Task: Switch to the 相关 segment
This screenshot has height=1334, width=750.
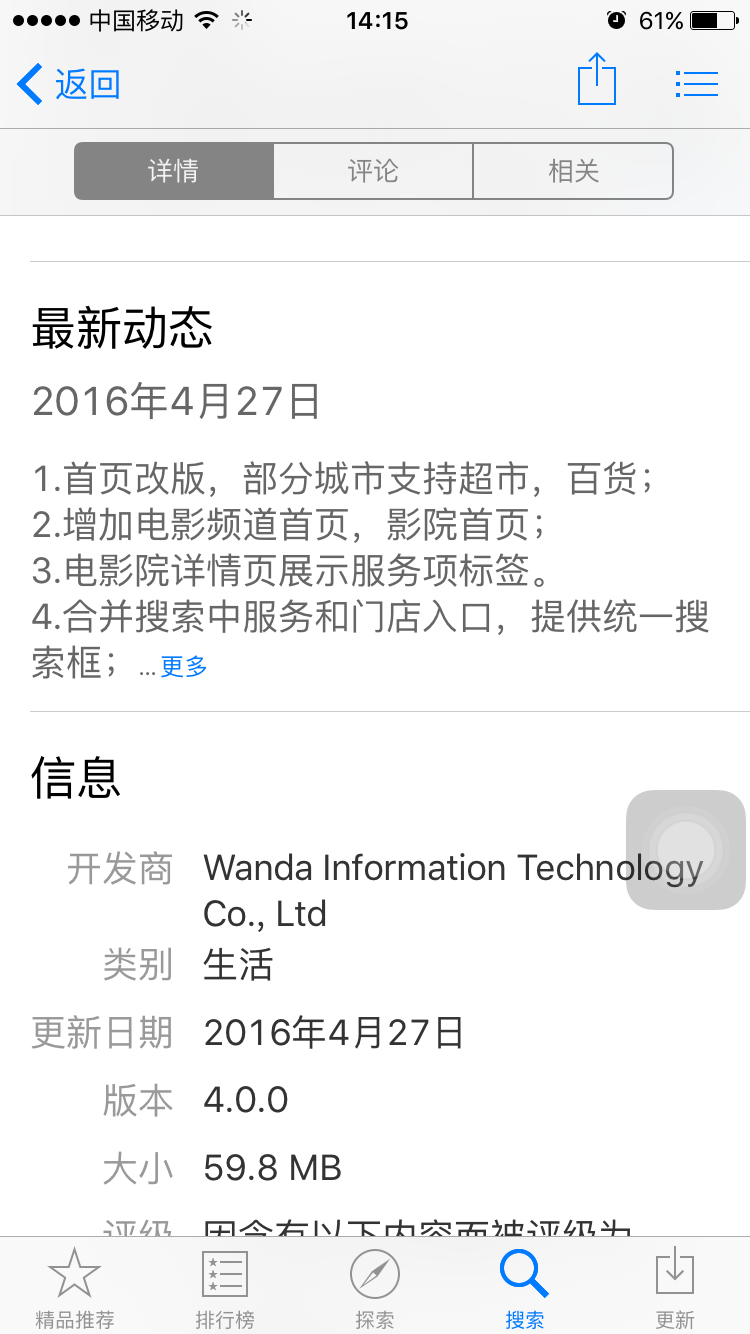Action: tap(573, 171)
